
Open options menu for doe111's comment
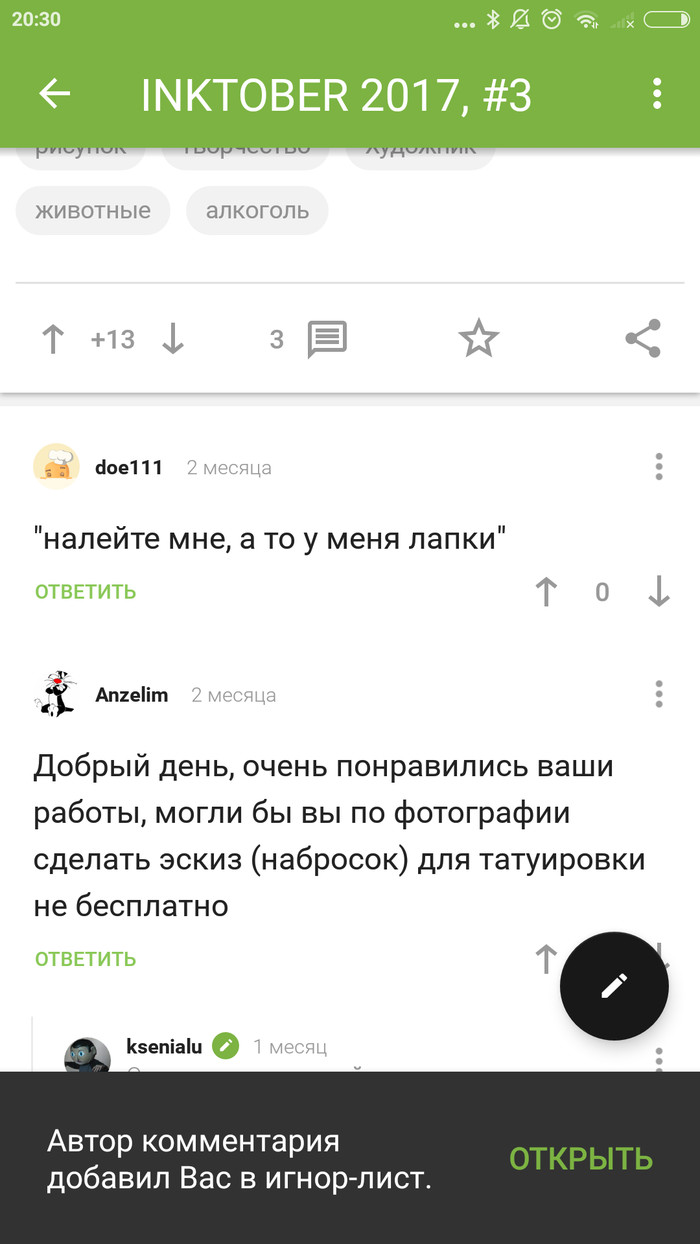point(658,467)
